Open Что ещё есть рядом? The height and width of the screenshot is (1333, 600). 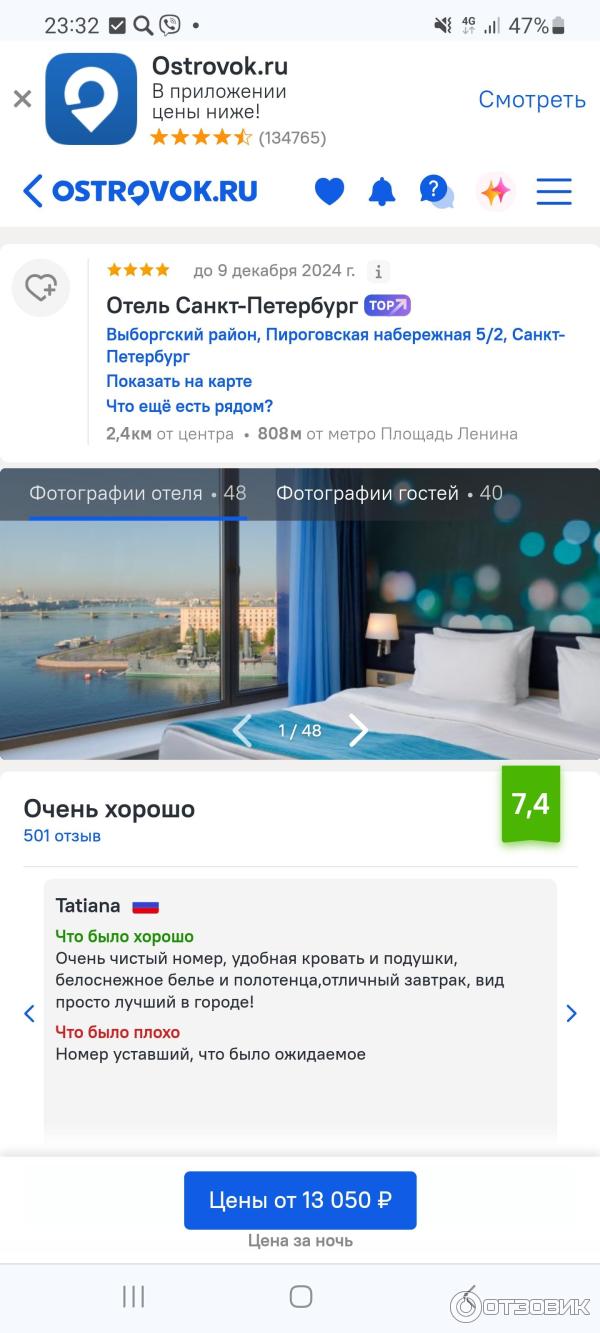tap(189, 406)
